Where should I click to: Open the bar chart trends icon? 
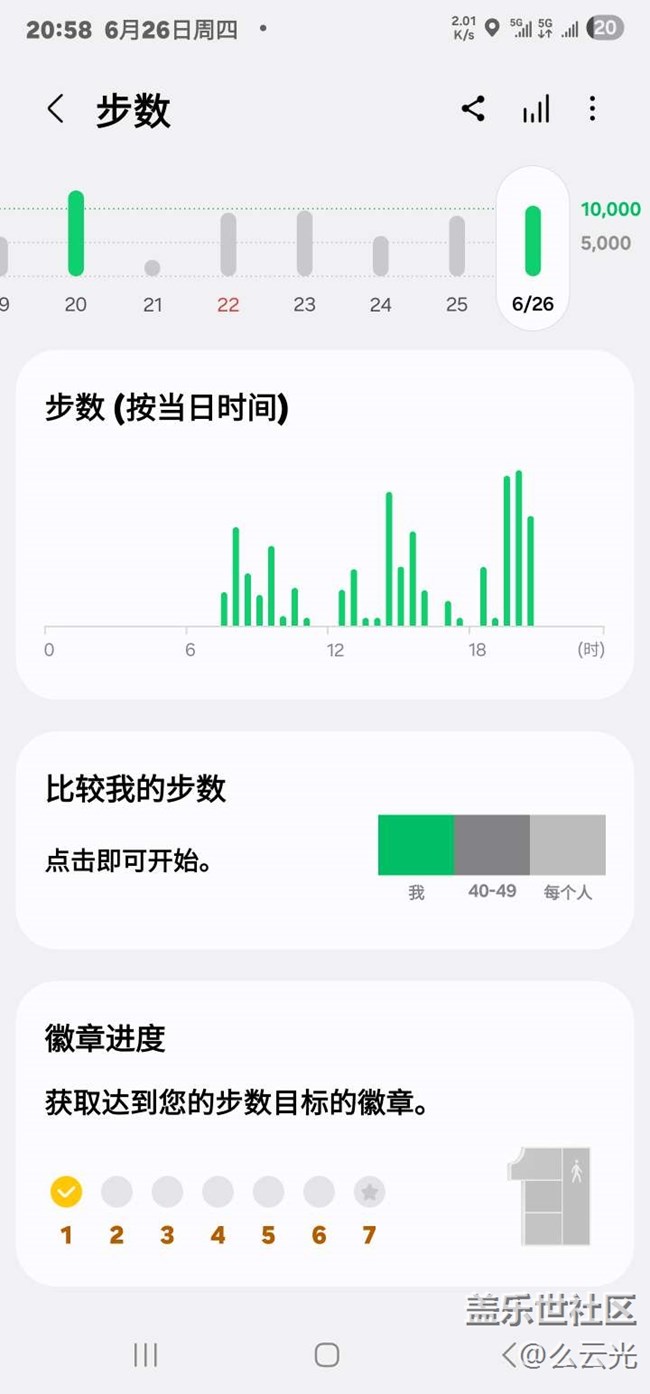[x=536, y=109]
